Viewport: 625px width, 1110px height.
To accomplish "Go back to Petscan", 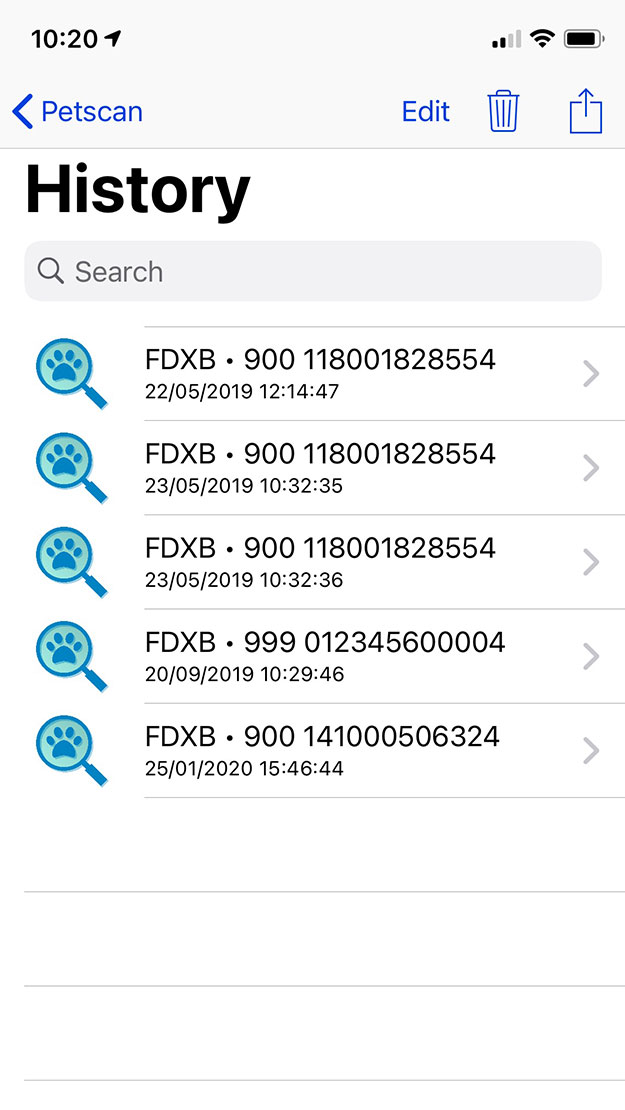I will 78,112.
